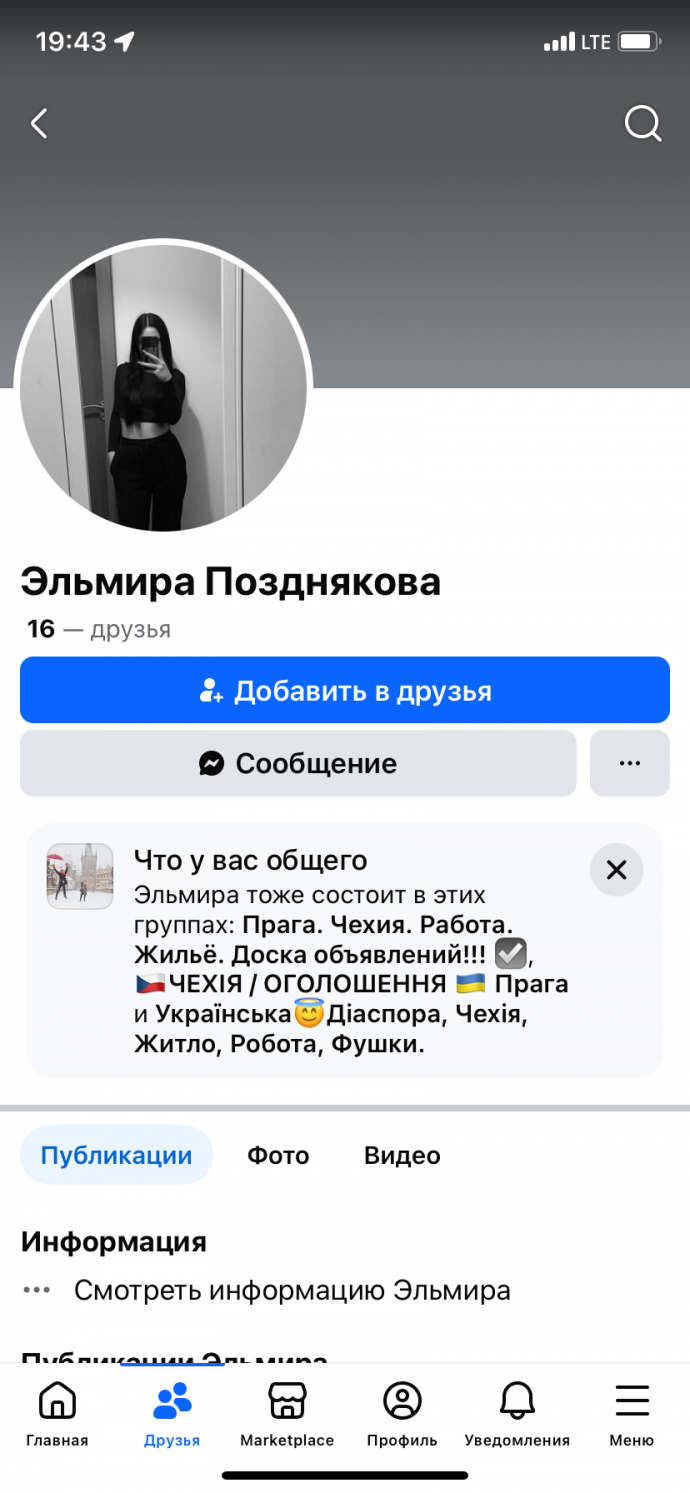Open the Друзья tab in bottom navigation
Image resolution: width=690 pixels, height=1493 pixels.
tap(172, 1414)
